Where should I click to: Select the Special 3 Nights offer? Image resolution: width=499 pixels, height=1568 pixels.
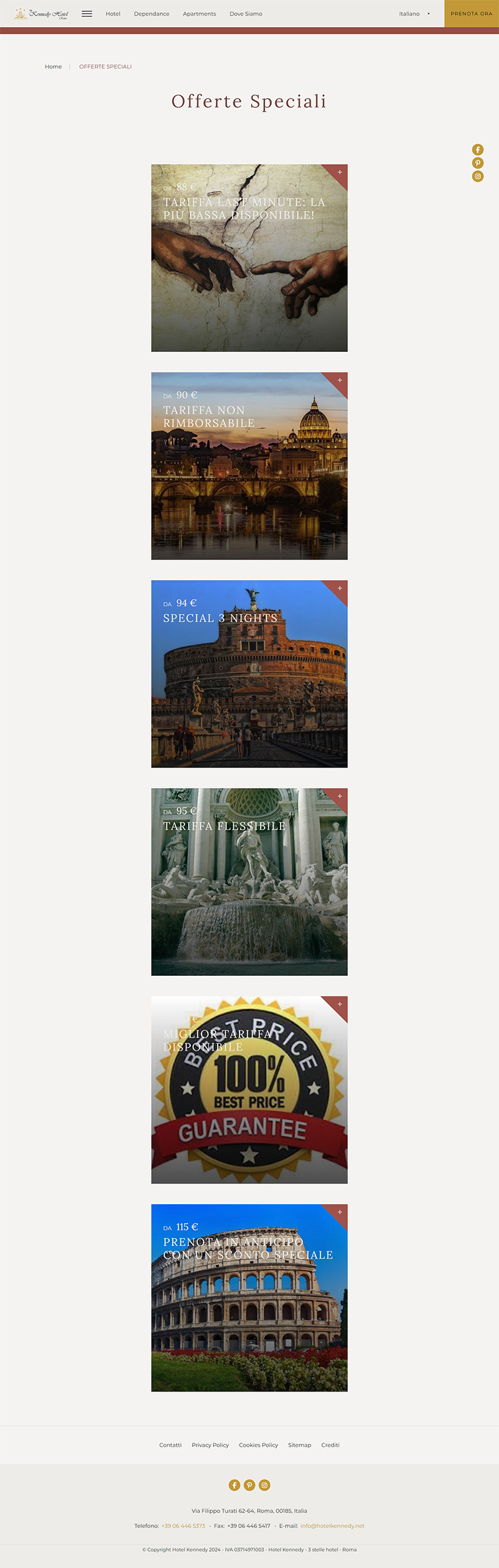tap(249, 673)
